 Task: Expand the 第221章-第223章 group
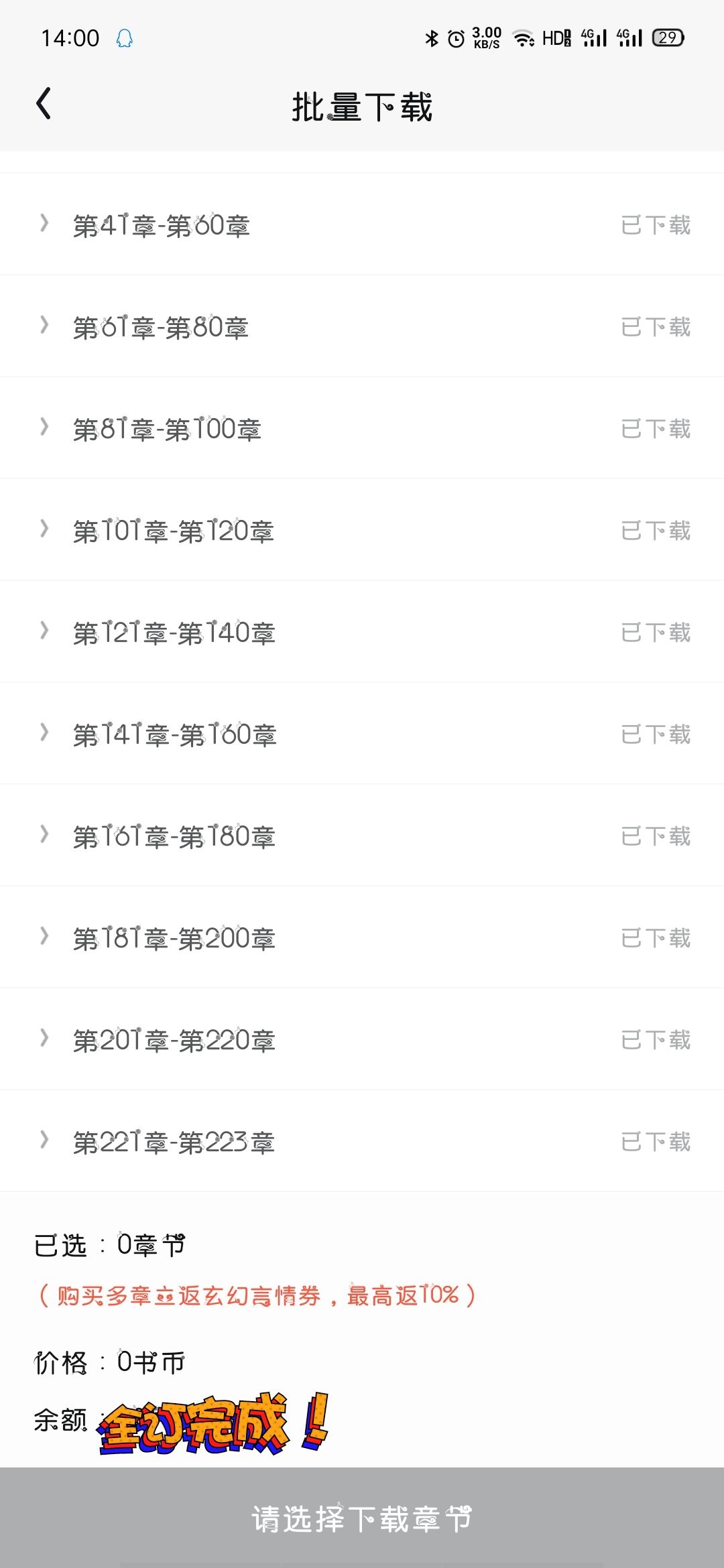[44, 1140]
